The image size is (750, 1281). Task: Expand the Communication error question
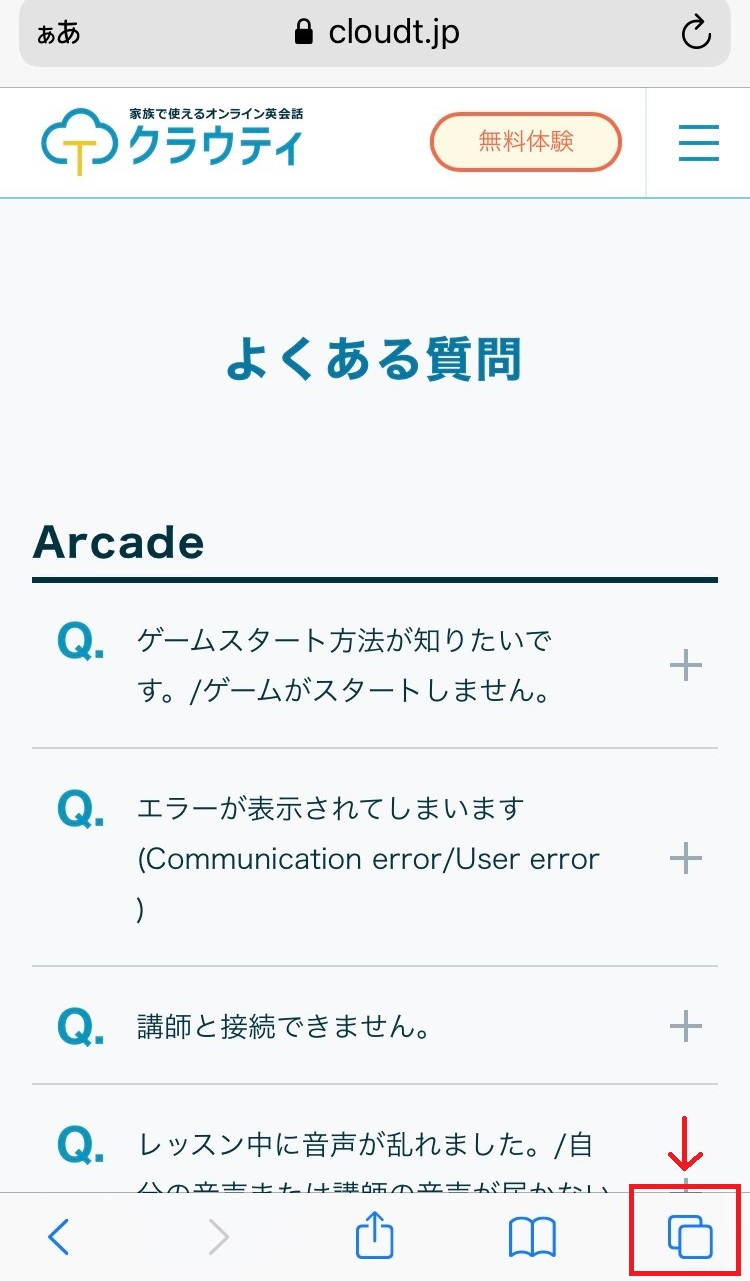pos(685,858)
